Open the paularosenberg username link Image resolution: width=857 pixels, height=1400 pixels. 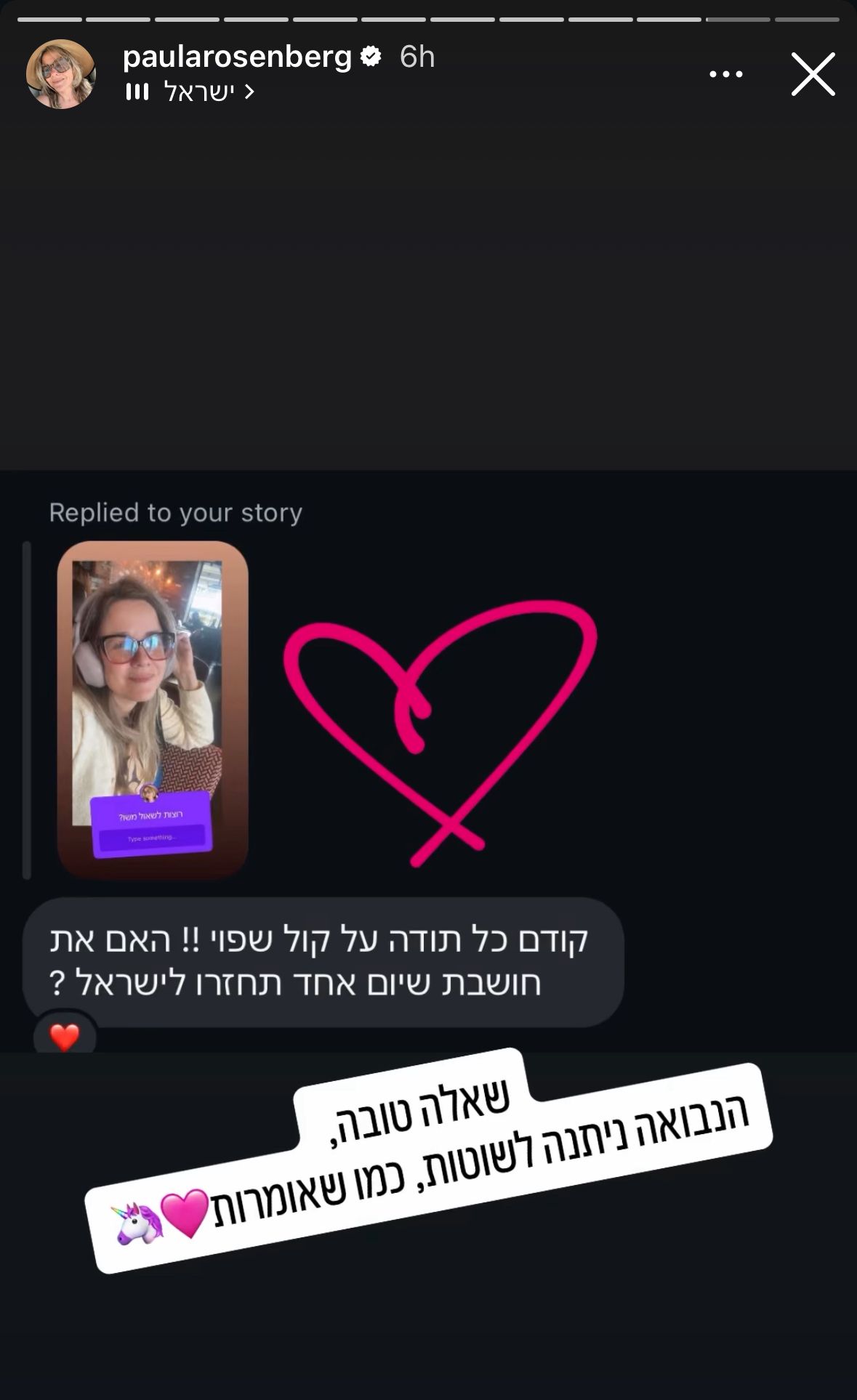(x=237, y=57)
